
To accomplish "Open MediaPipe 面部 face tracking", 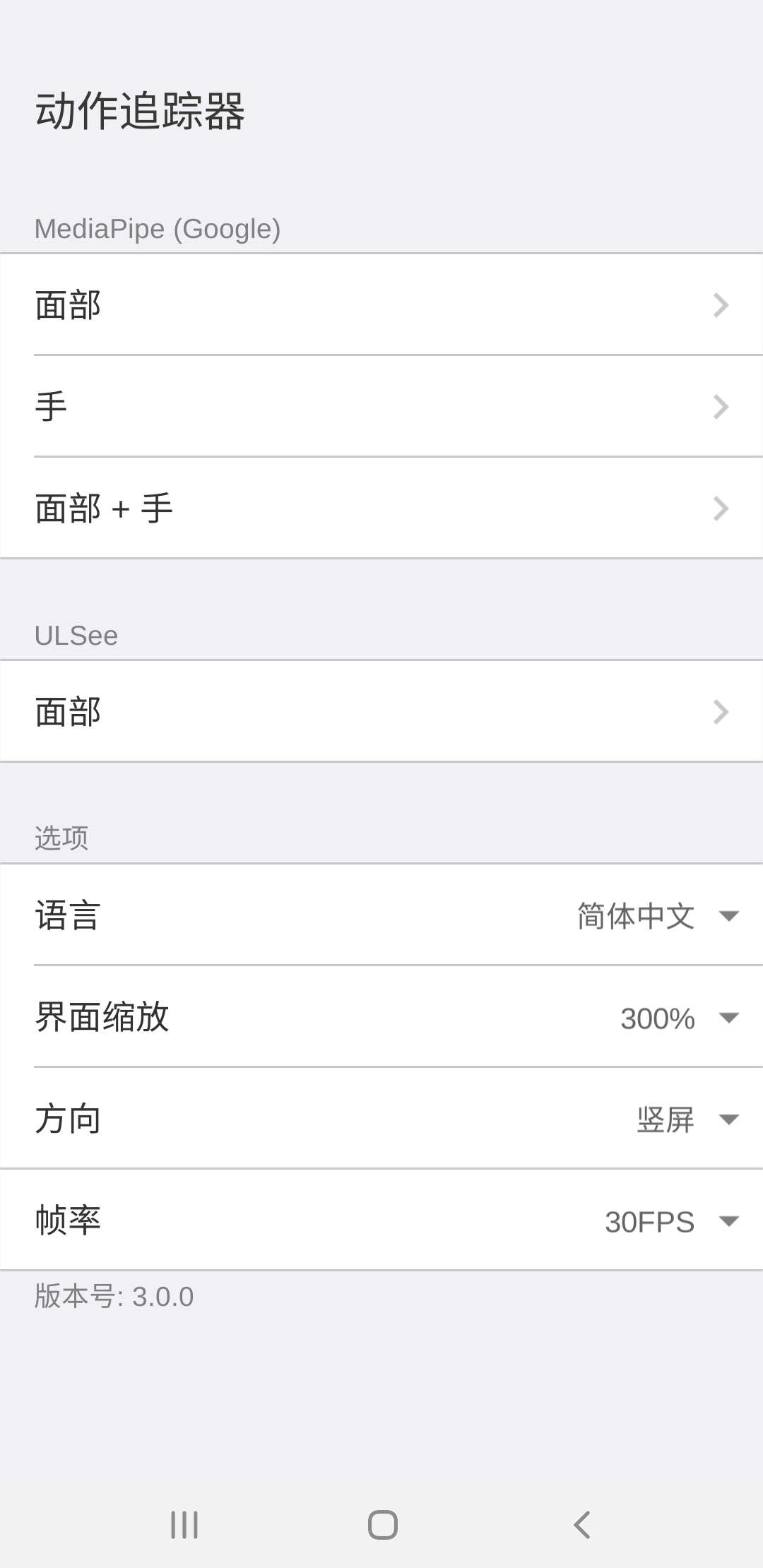I will (x=283, y=304).
